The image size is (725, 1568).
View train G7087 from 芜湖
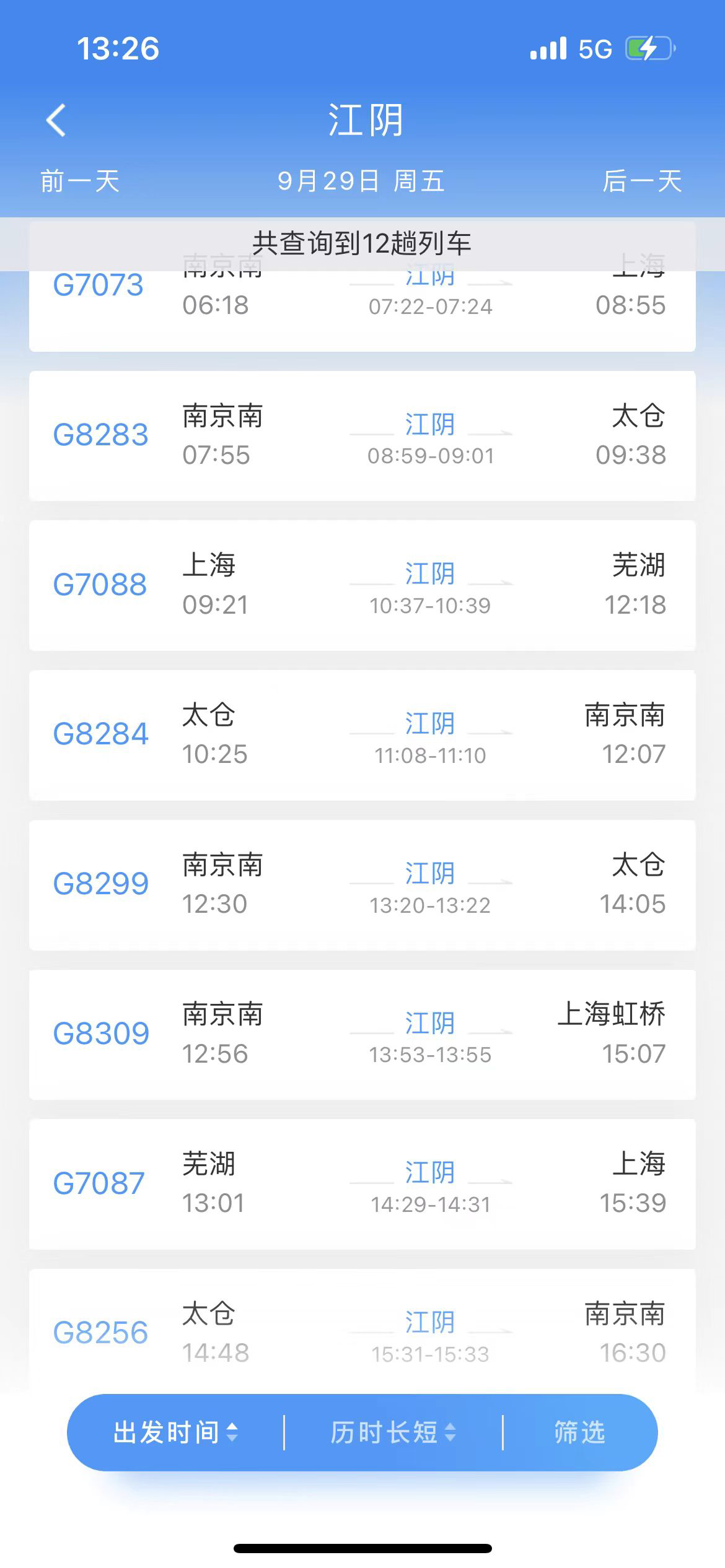pos(362,1184)
